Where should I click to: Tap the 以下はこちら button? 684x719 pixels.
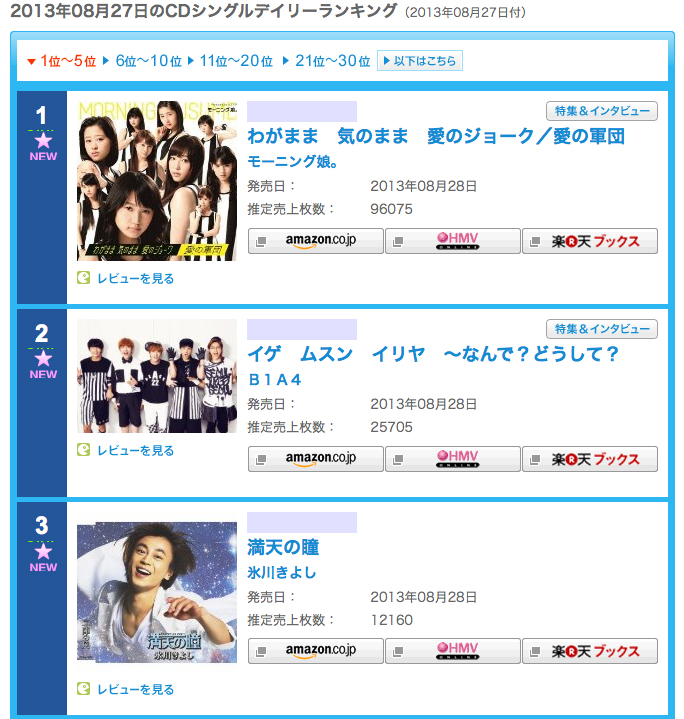pos(420,61)
